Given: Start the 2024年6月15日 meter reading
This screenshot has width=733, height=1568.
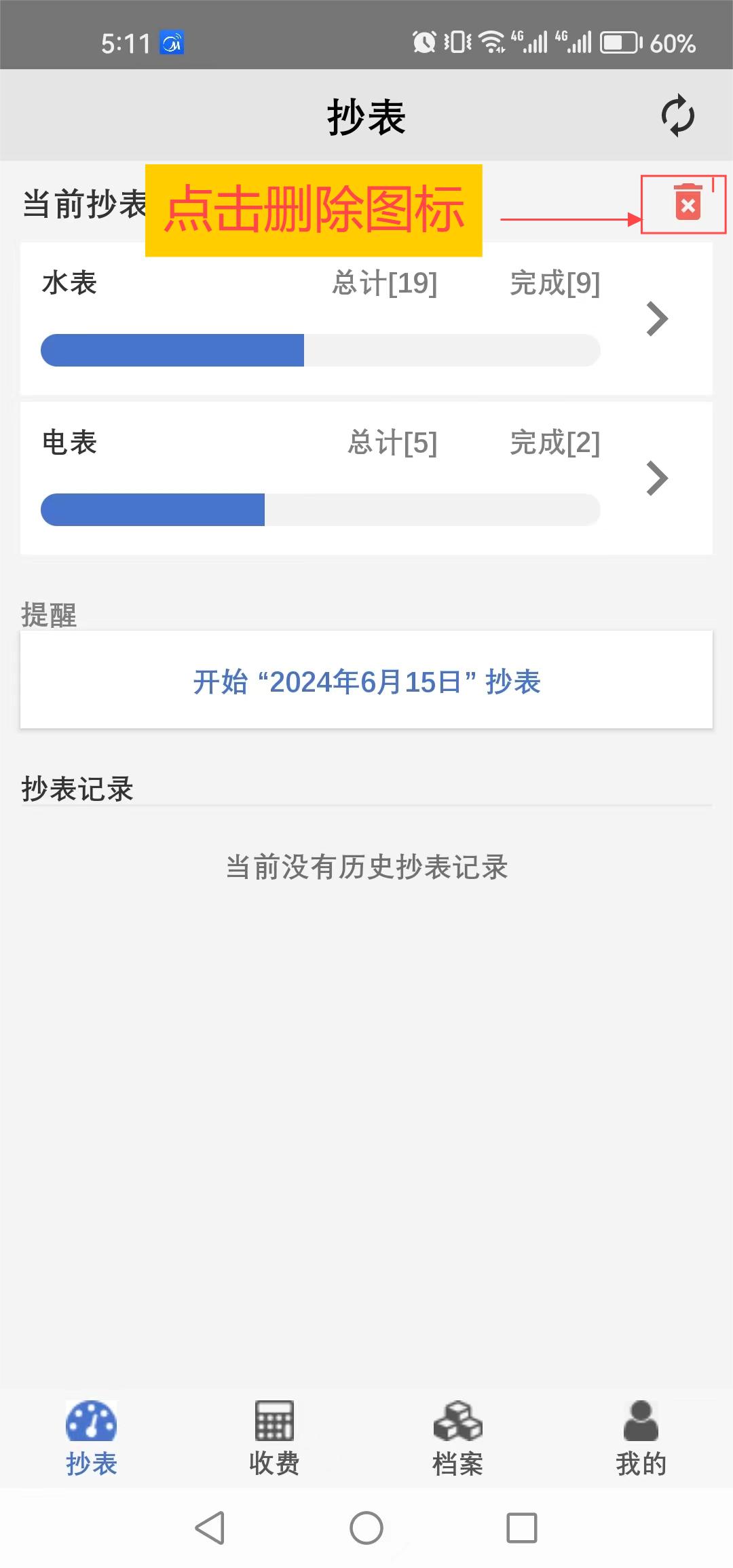Looking at the screenshot, I should [366, 682].
